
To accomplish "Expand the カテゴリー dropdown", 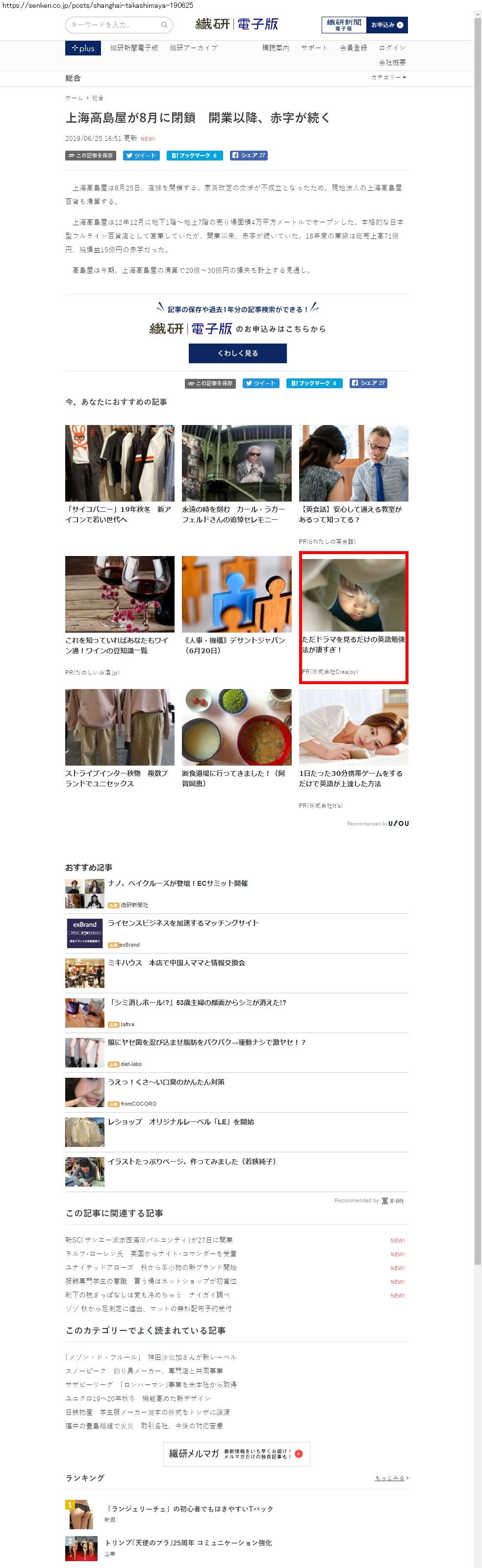I will click(x=388, y=78).
